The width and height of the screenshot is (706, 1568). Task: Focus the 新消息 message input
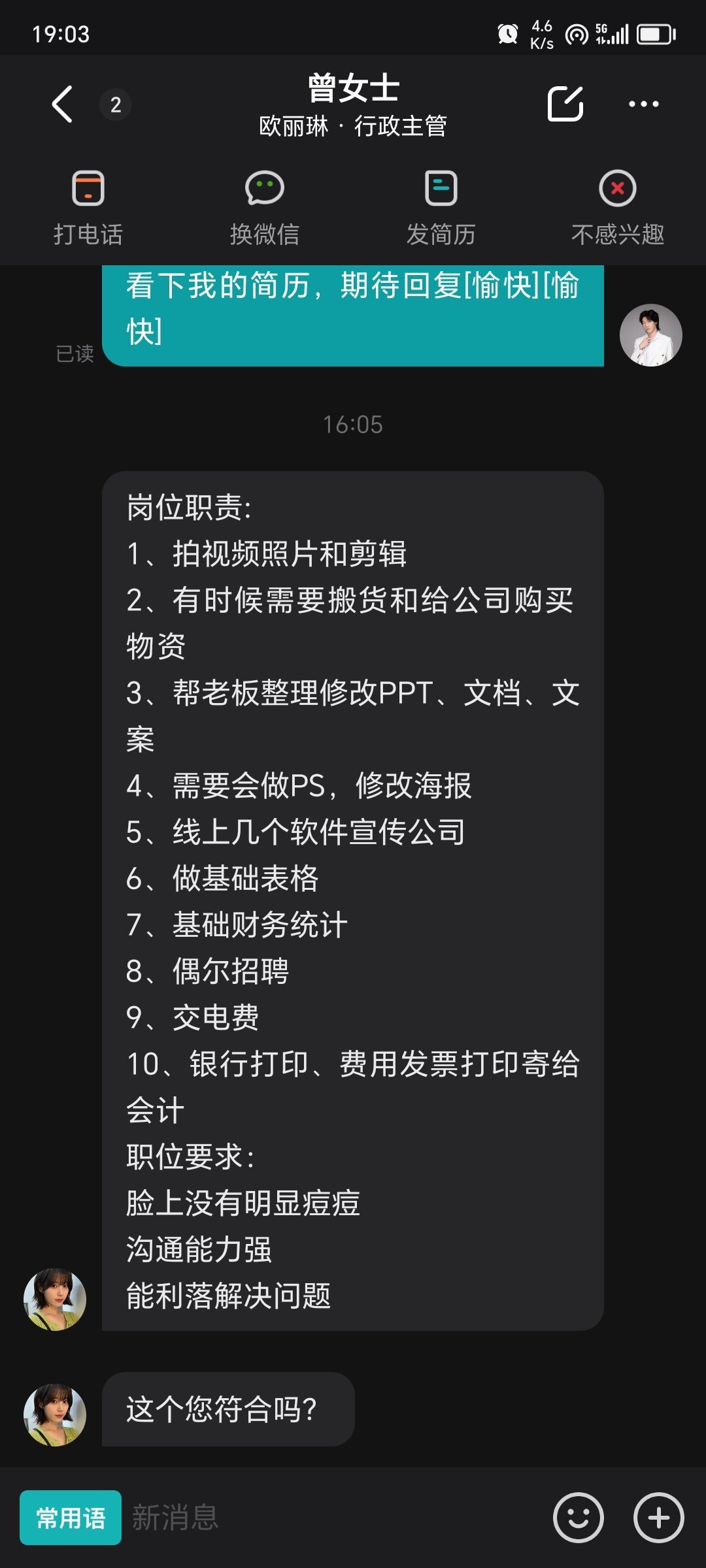pos(327,1517)
